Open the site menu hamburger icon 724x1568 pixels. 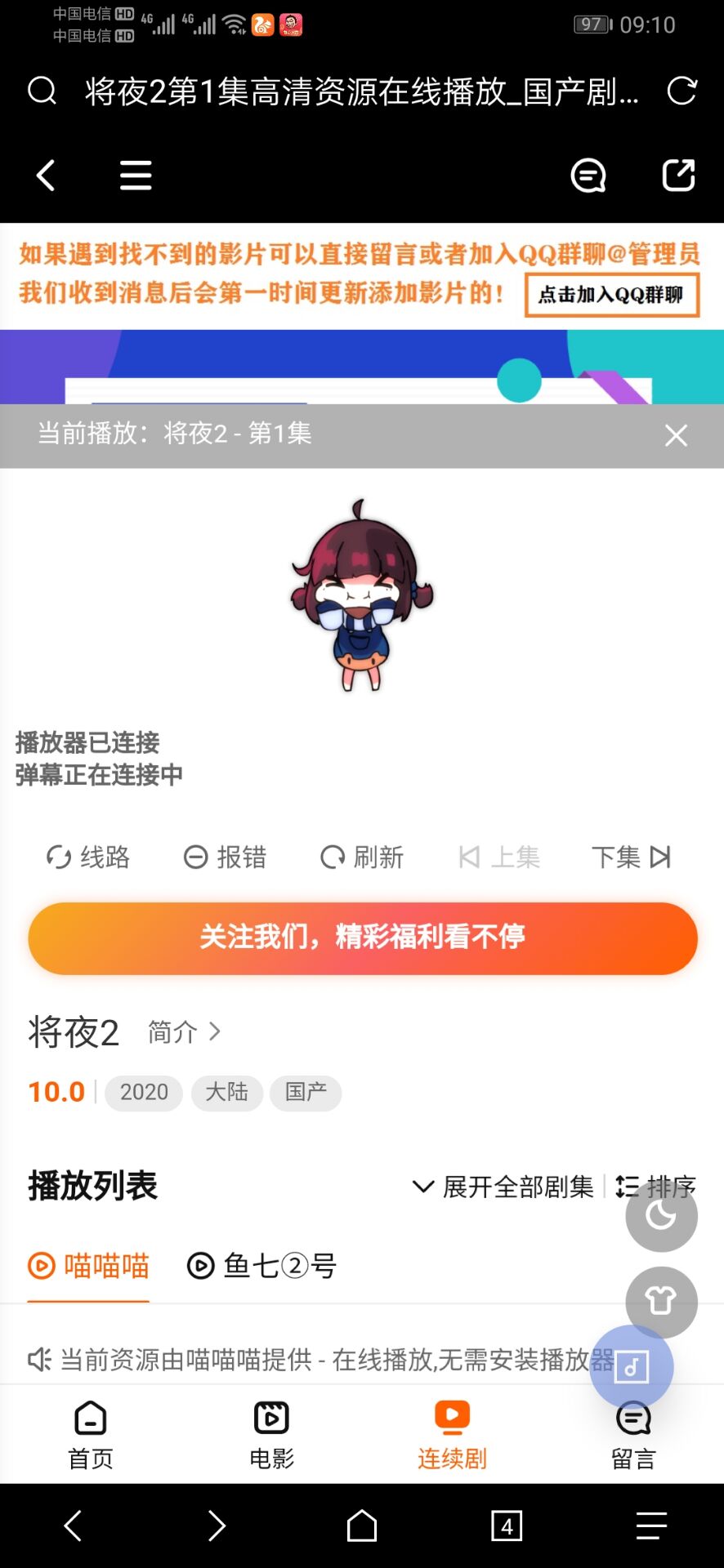point(135,175)
